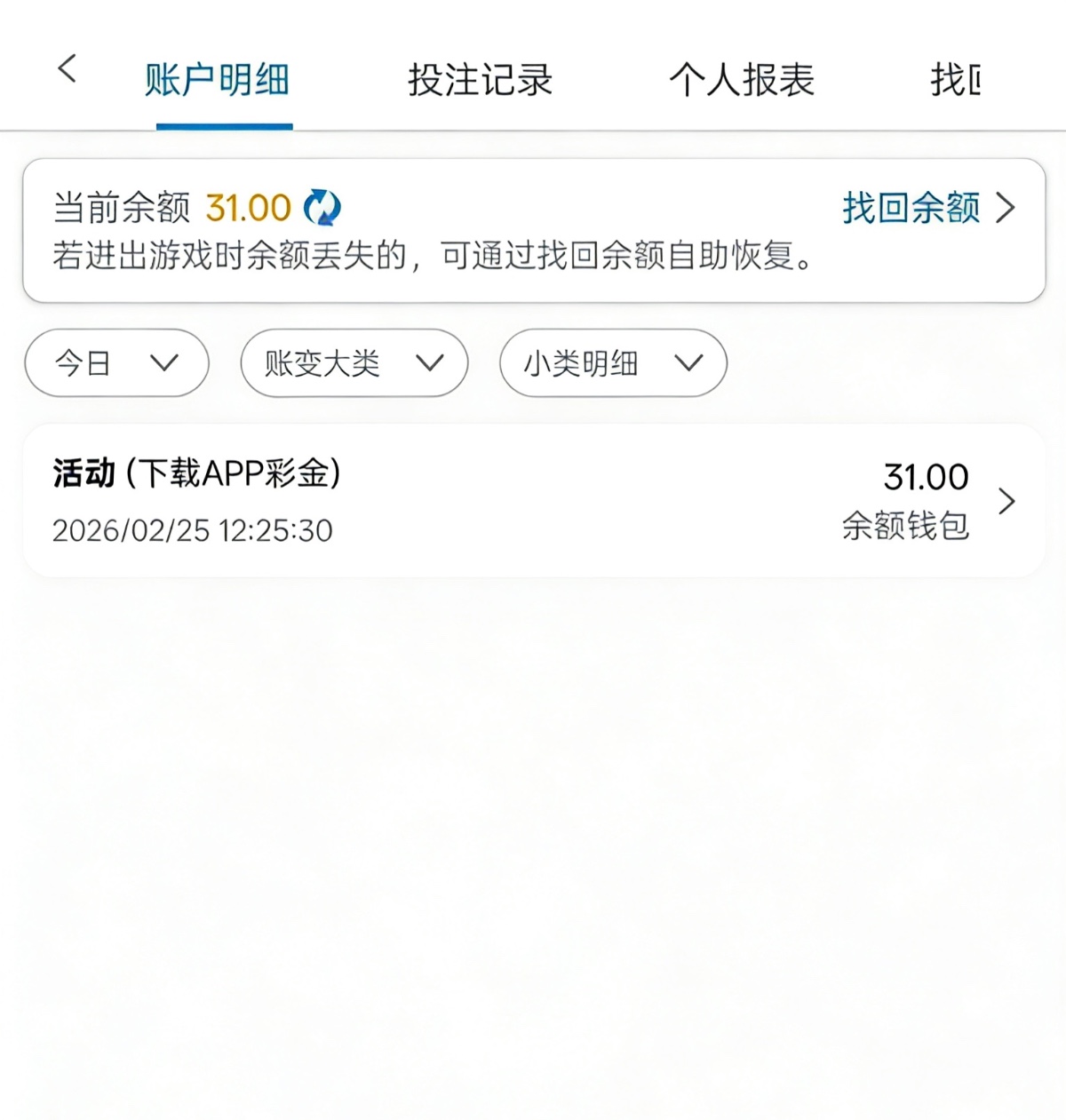Switch to the 投注记录 tab

tap(480, 80)
